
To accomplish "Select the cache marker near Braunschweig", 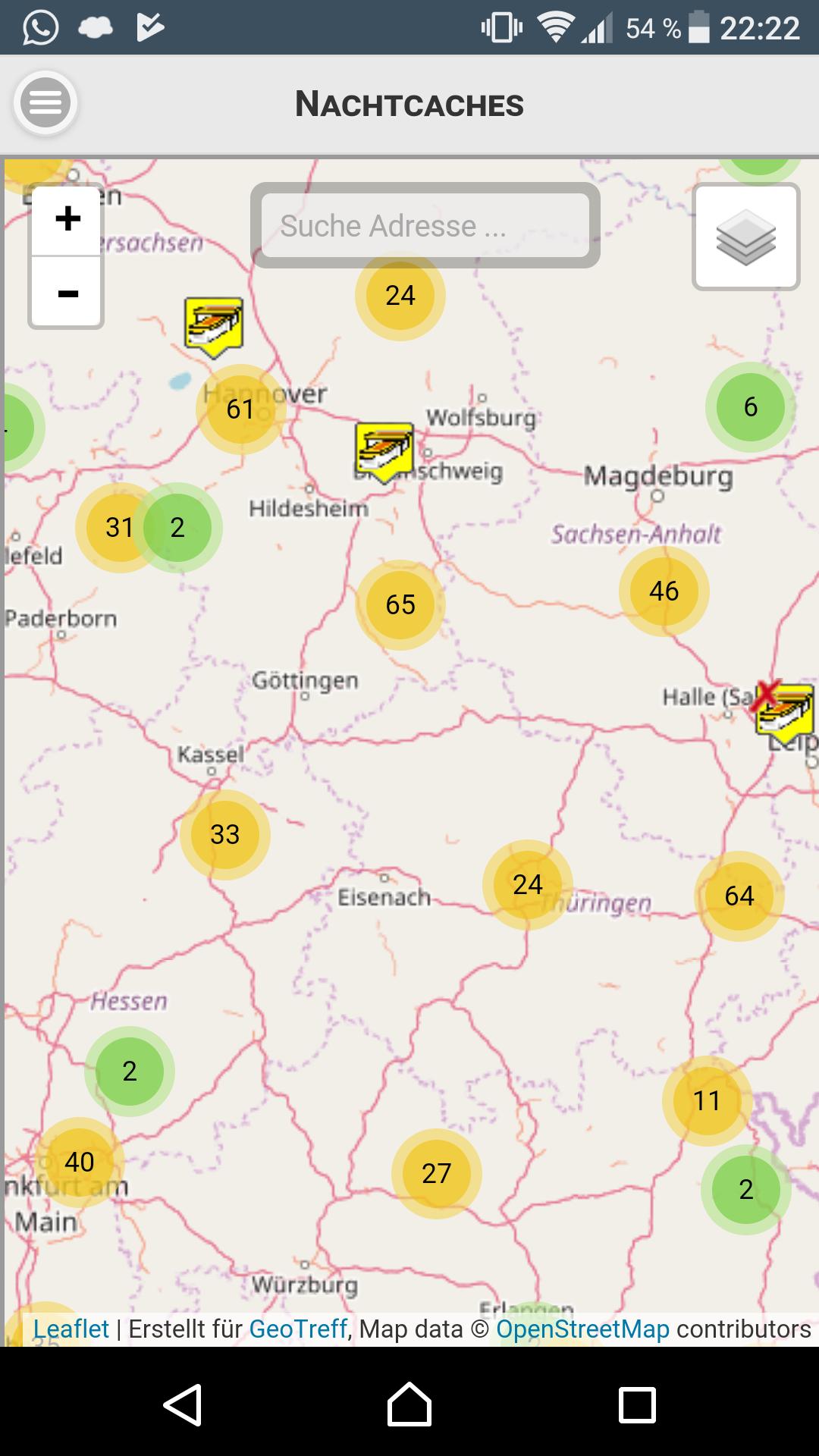I will (x=383, y=449).
